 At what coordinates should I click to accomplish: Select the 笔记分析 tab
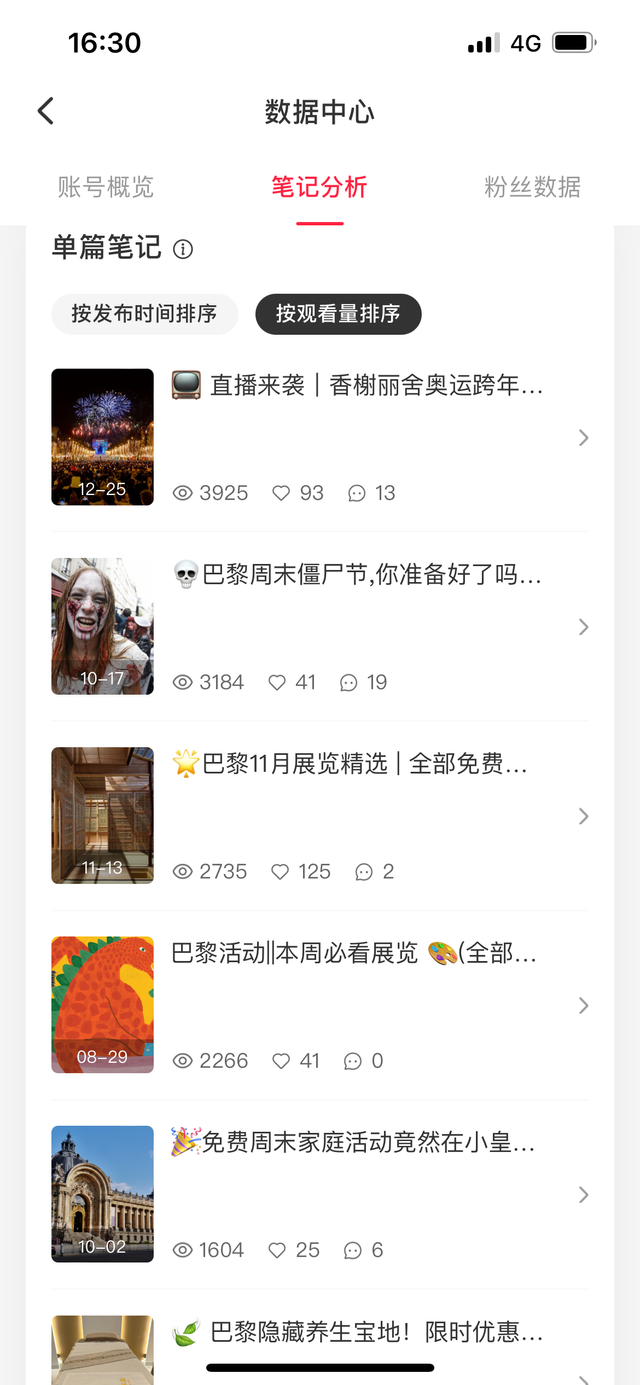(x=319, y=187)
